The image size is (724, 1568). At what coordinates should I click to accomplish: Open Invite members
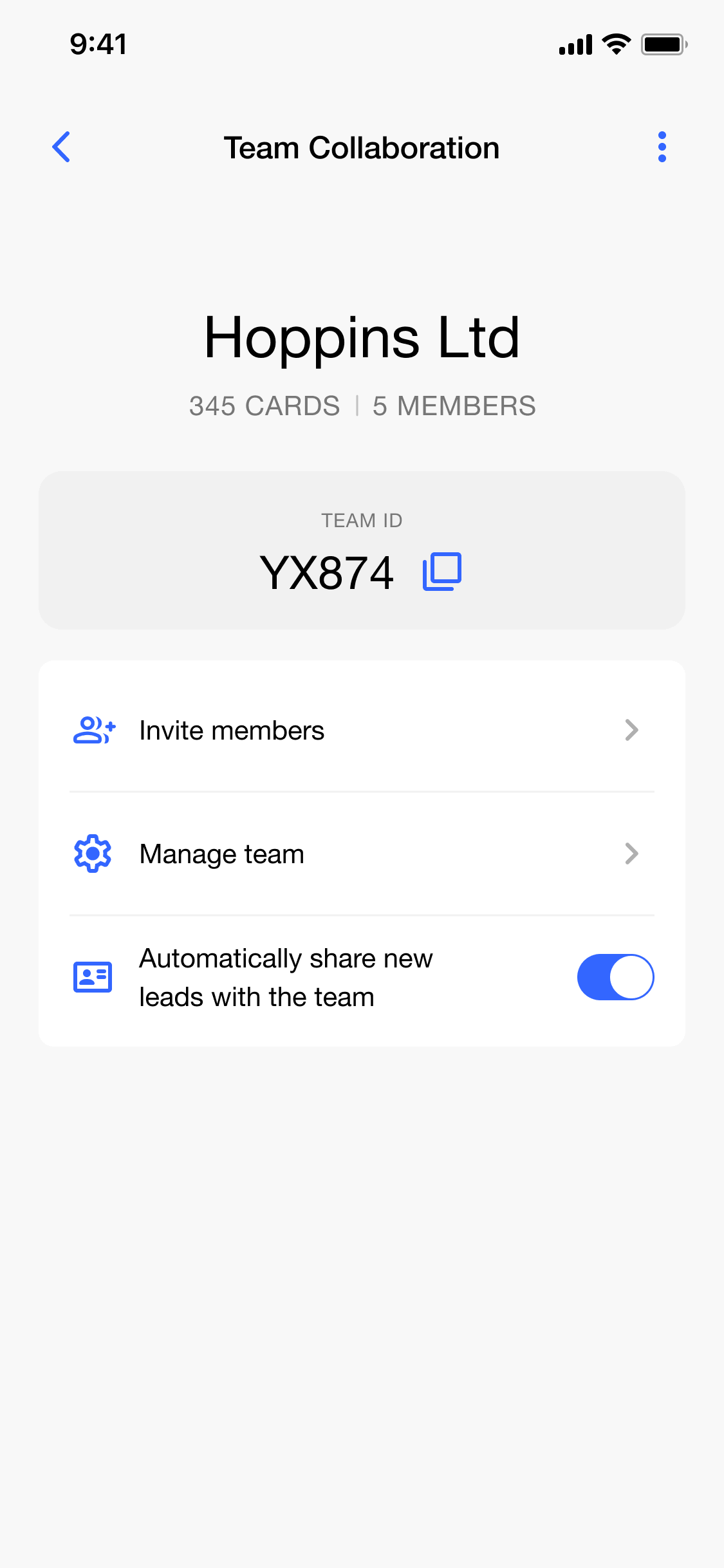(x=361, y=731)
